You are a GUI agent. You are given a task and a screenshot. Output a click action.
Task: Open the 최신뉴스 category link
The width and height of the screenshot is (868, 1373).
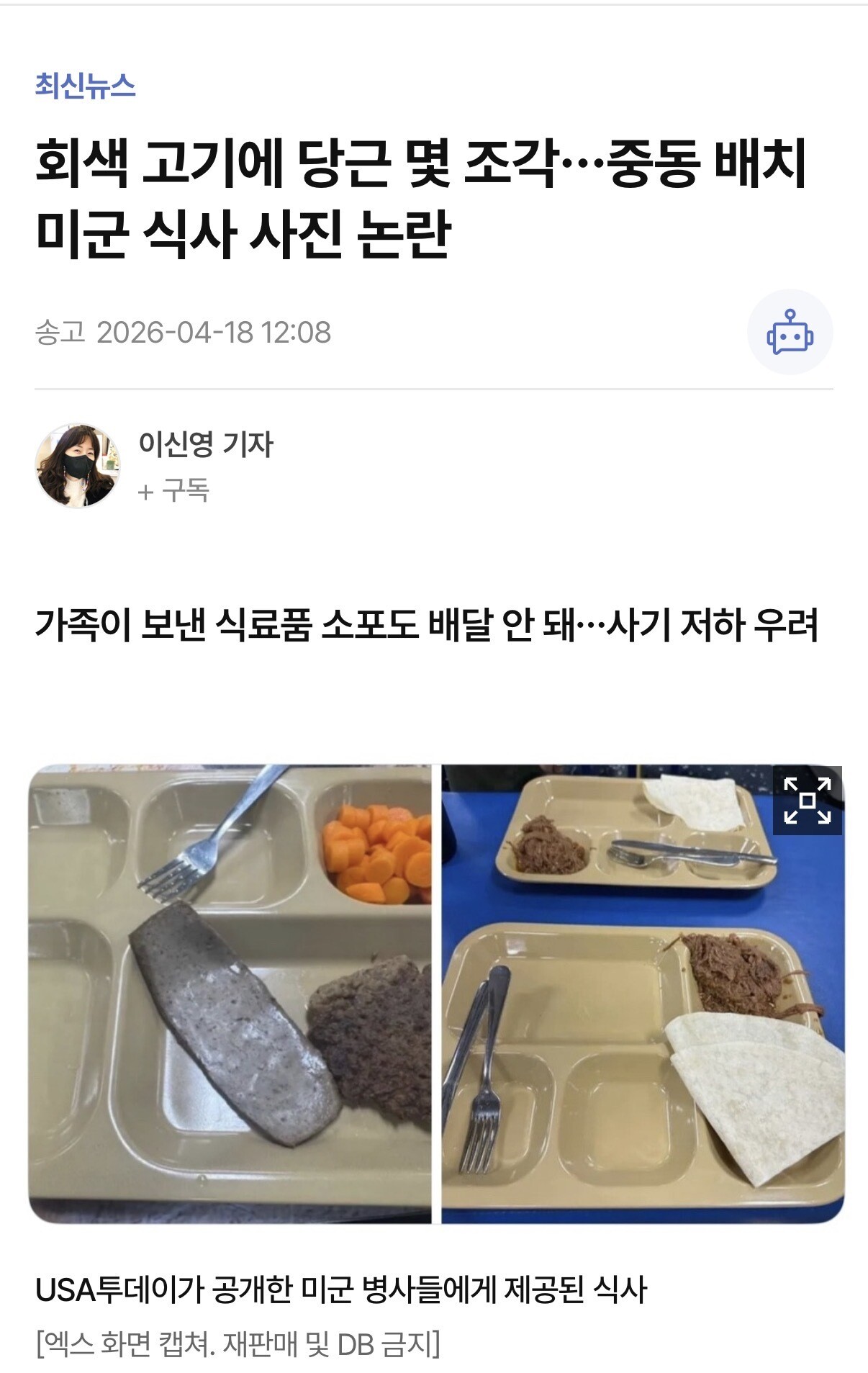click(x=85, y=86)
